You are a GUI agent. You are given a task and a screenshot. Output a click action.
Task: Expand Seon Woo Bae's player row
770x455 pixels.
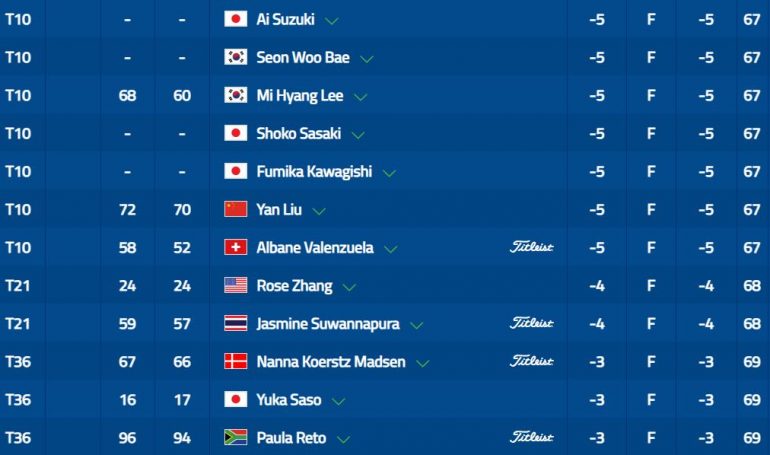click(367, 58)
